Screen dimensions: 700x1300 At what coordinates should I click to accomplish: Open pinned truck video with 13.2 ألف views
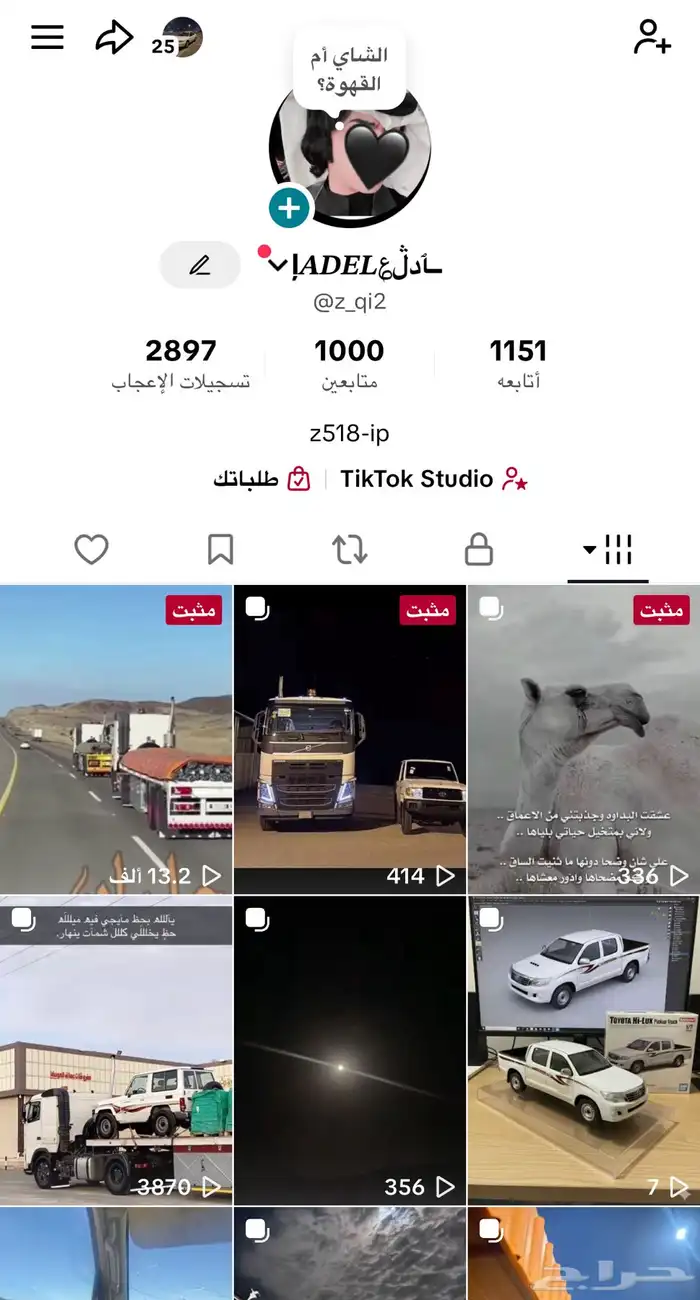(x=116, y=740)
